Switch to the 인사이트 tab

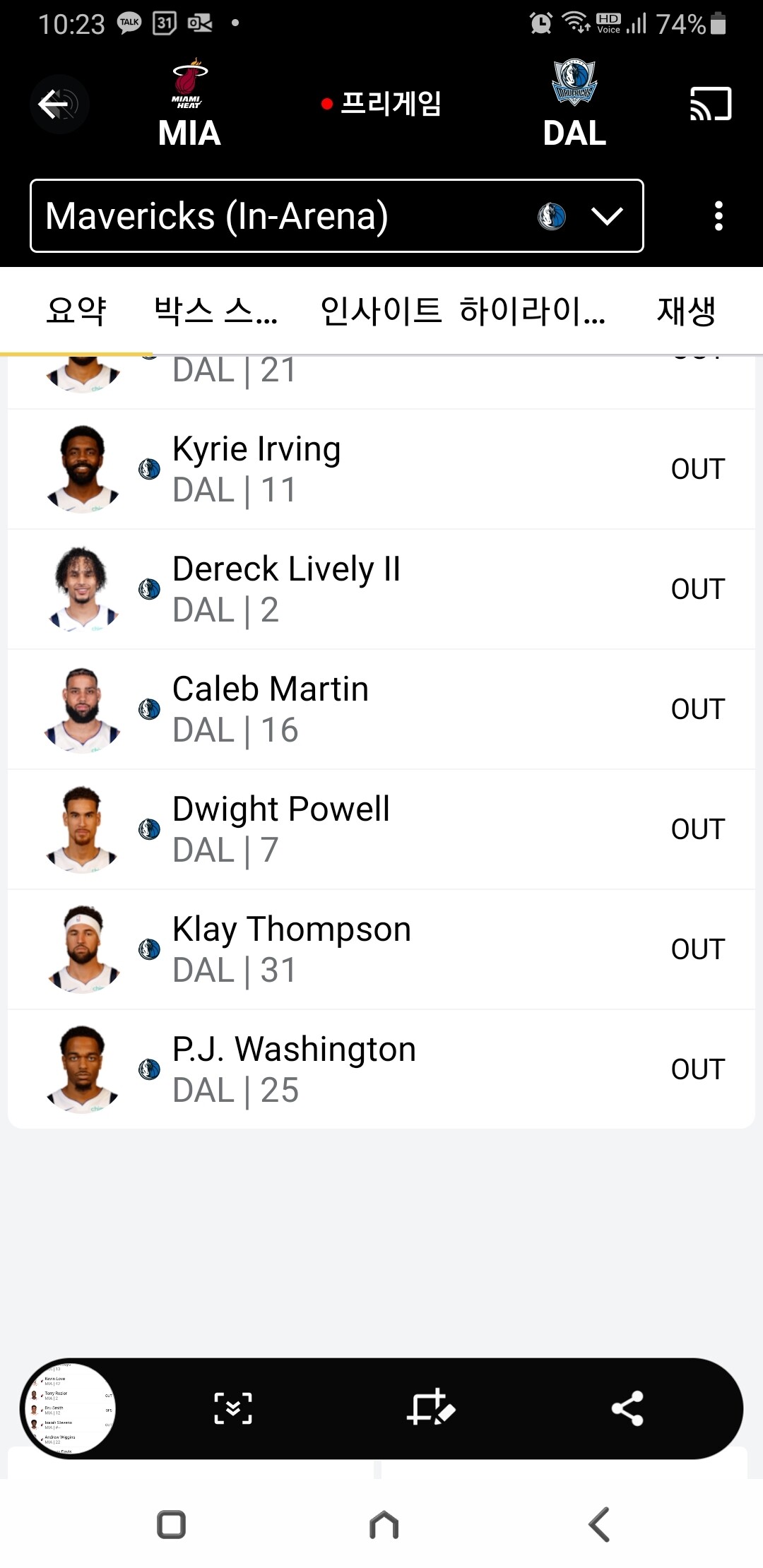click(x=381, y=311)
